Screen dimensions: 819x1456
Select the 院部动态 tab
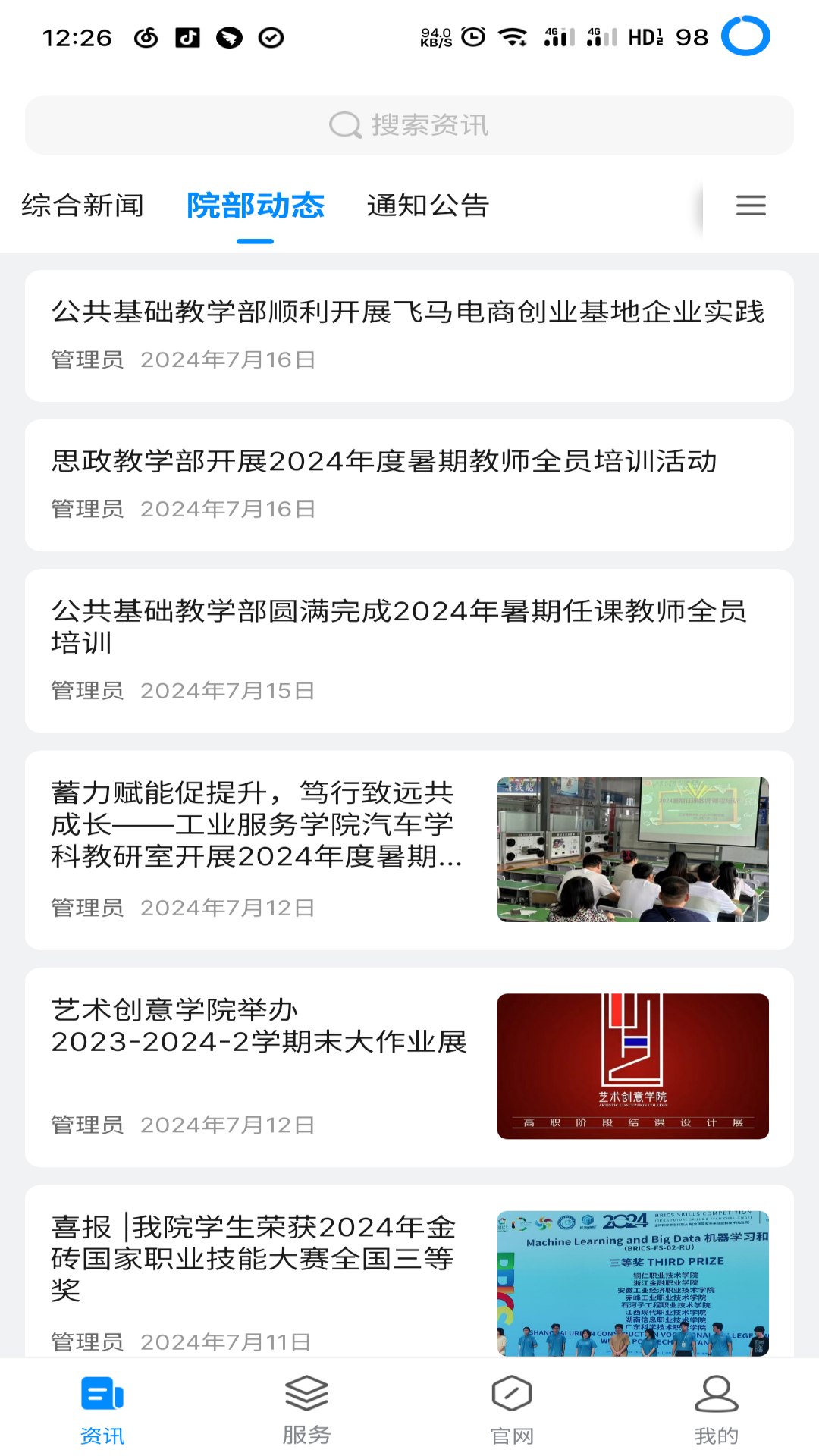(256, 206)
